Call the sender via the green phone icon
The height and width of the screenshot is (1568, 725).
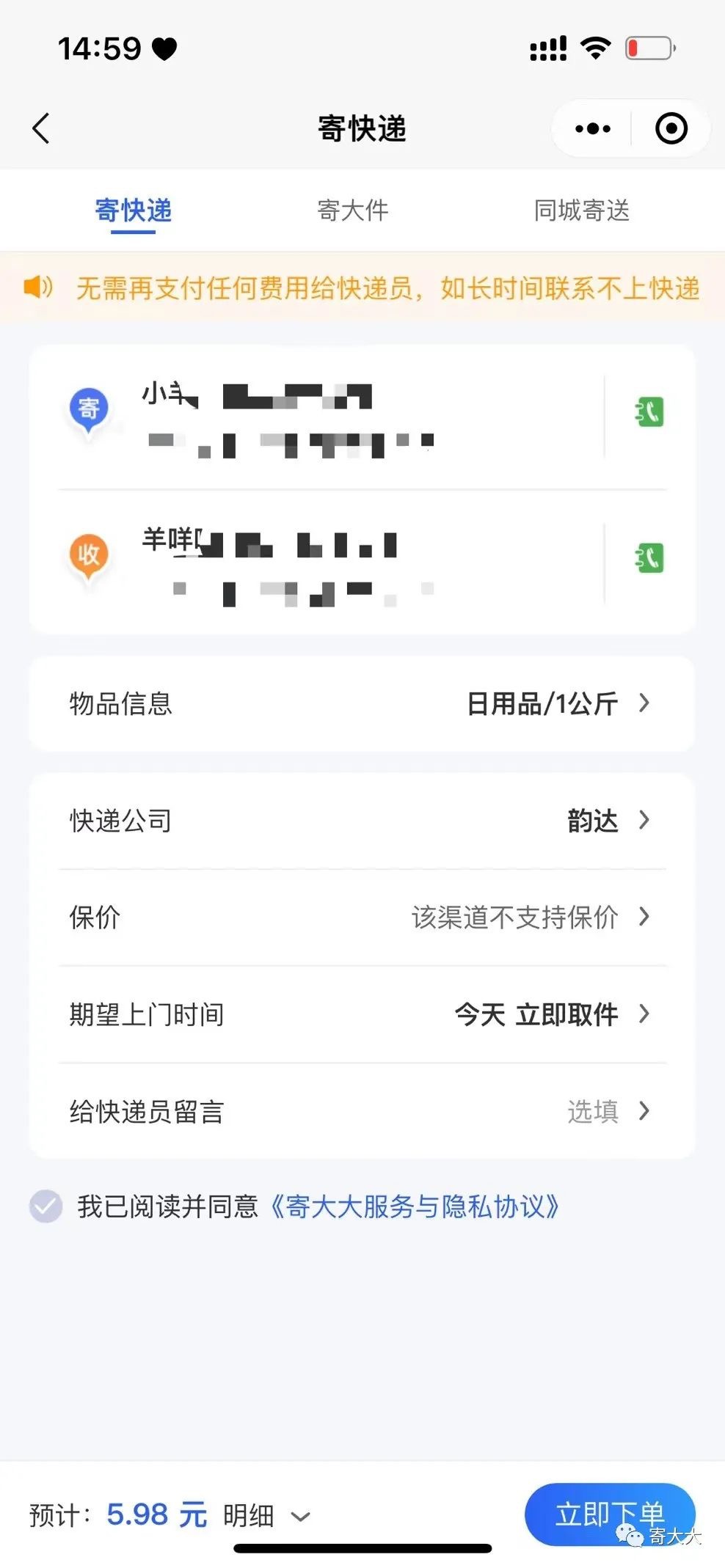[x=649, y=413]
